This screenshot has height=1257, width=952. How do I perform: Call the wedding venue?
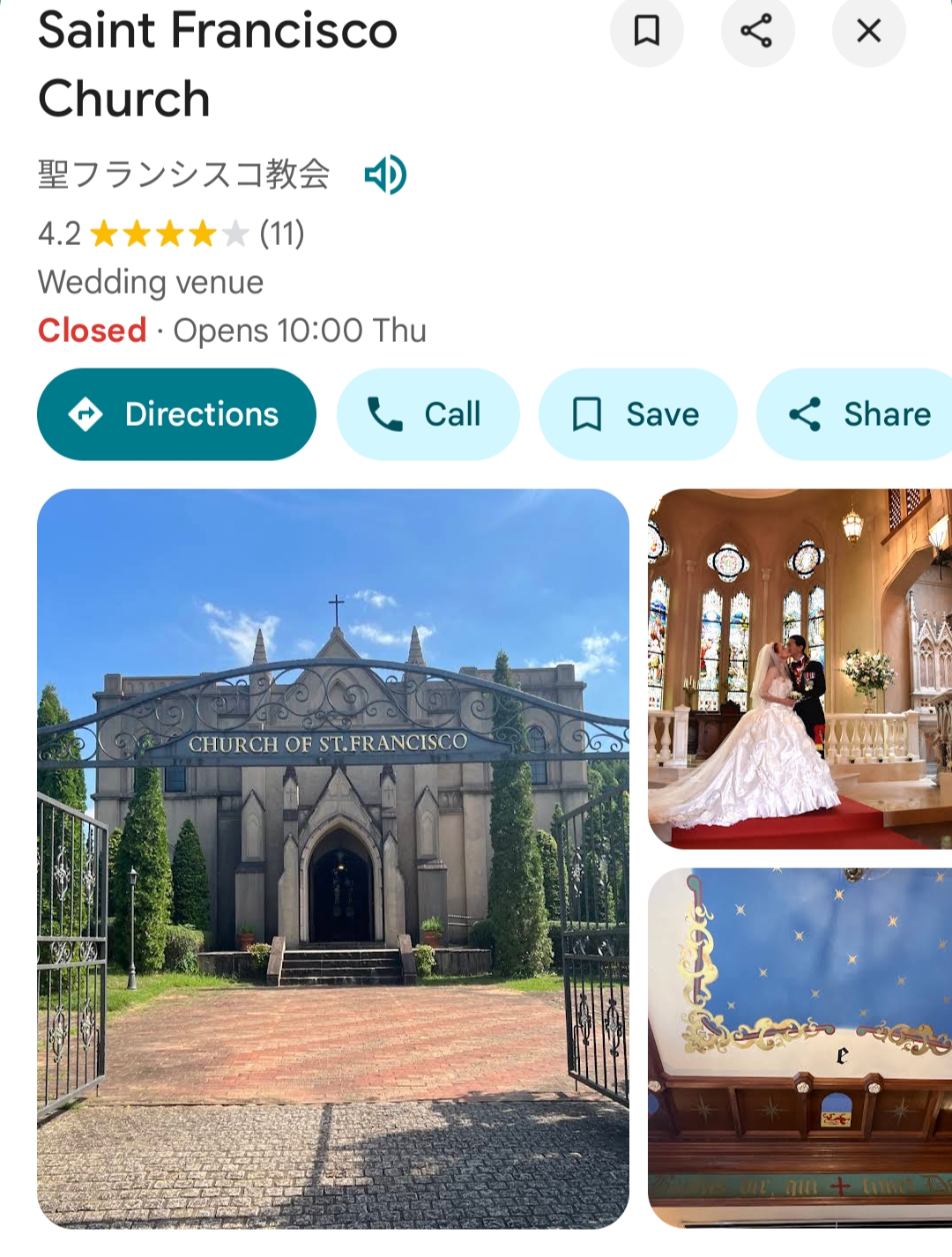[428, 414]
